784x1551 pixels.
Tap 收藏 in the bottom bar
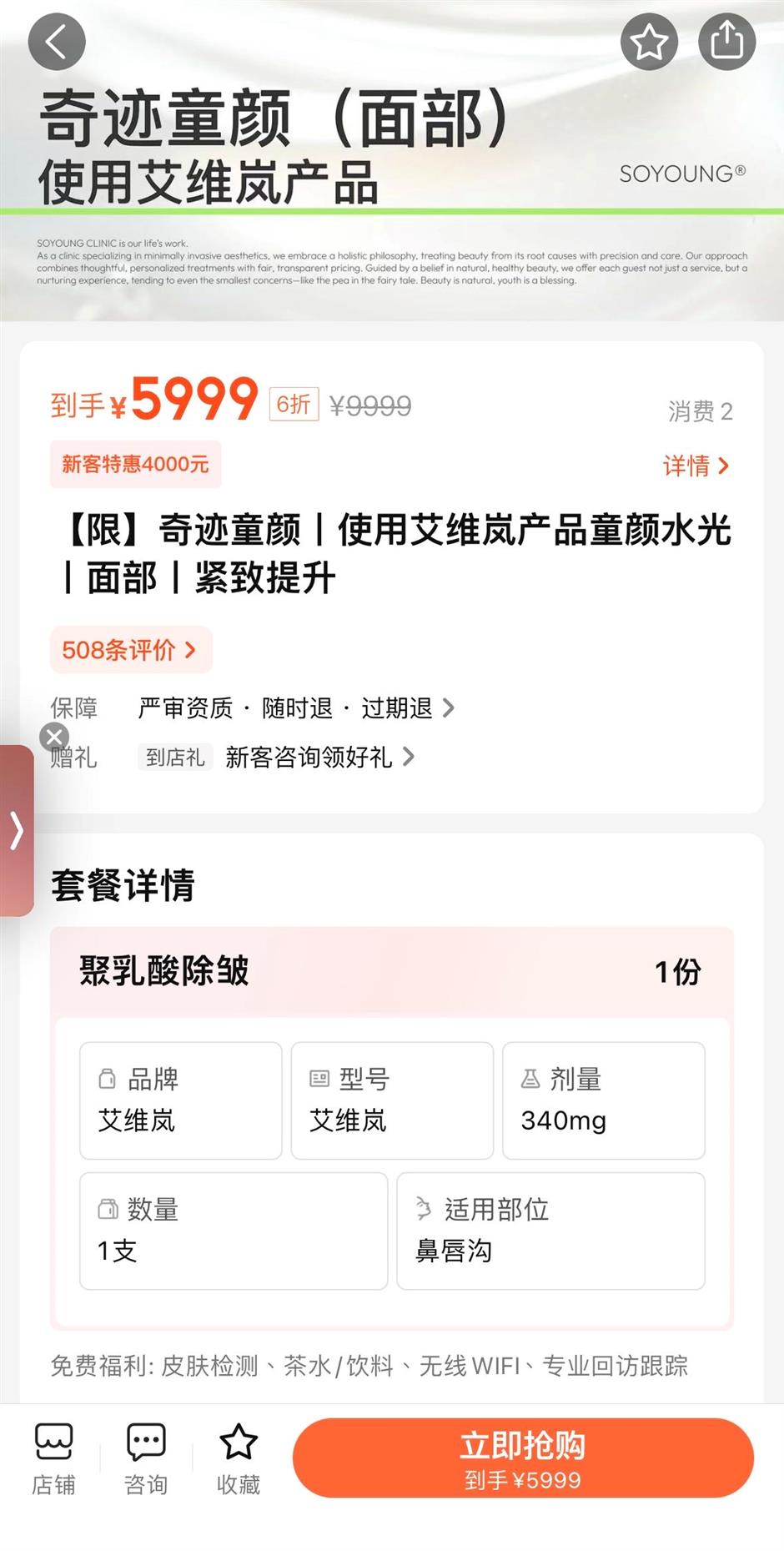239,1458
